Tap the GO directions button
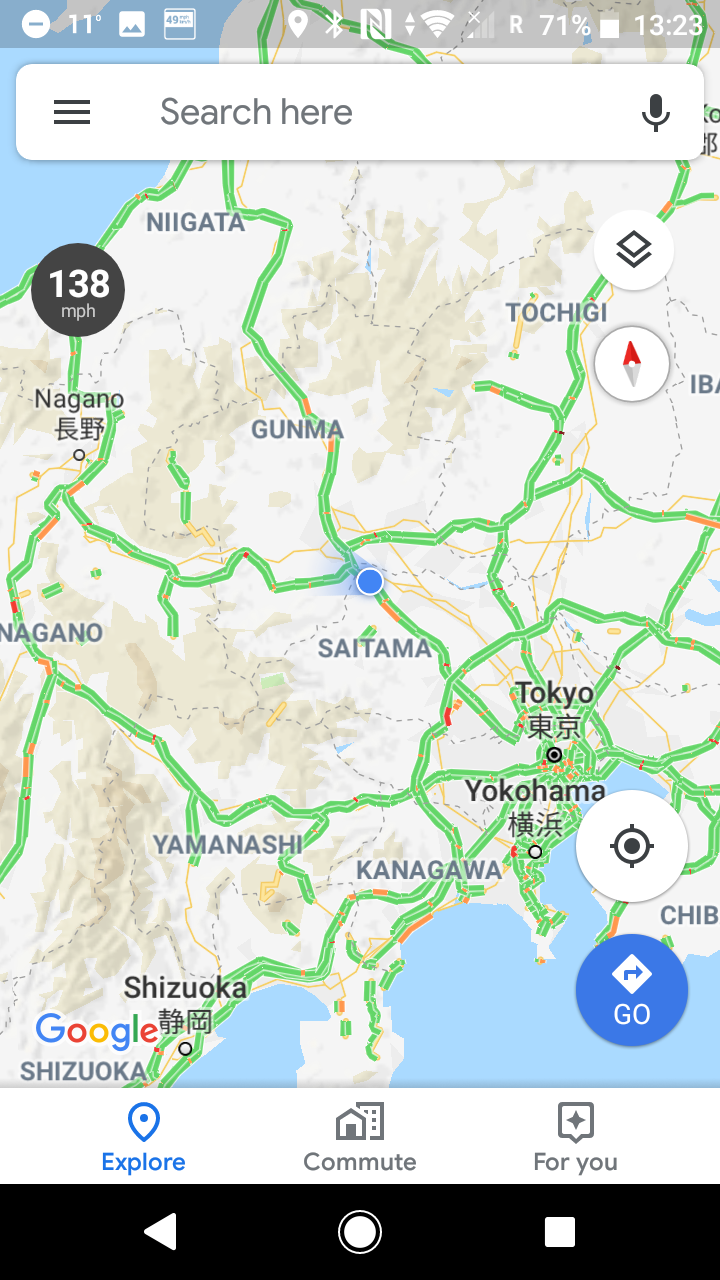This screenshot has width=720, height=1280. pos(631,990)
